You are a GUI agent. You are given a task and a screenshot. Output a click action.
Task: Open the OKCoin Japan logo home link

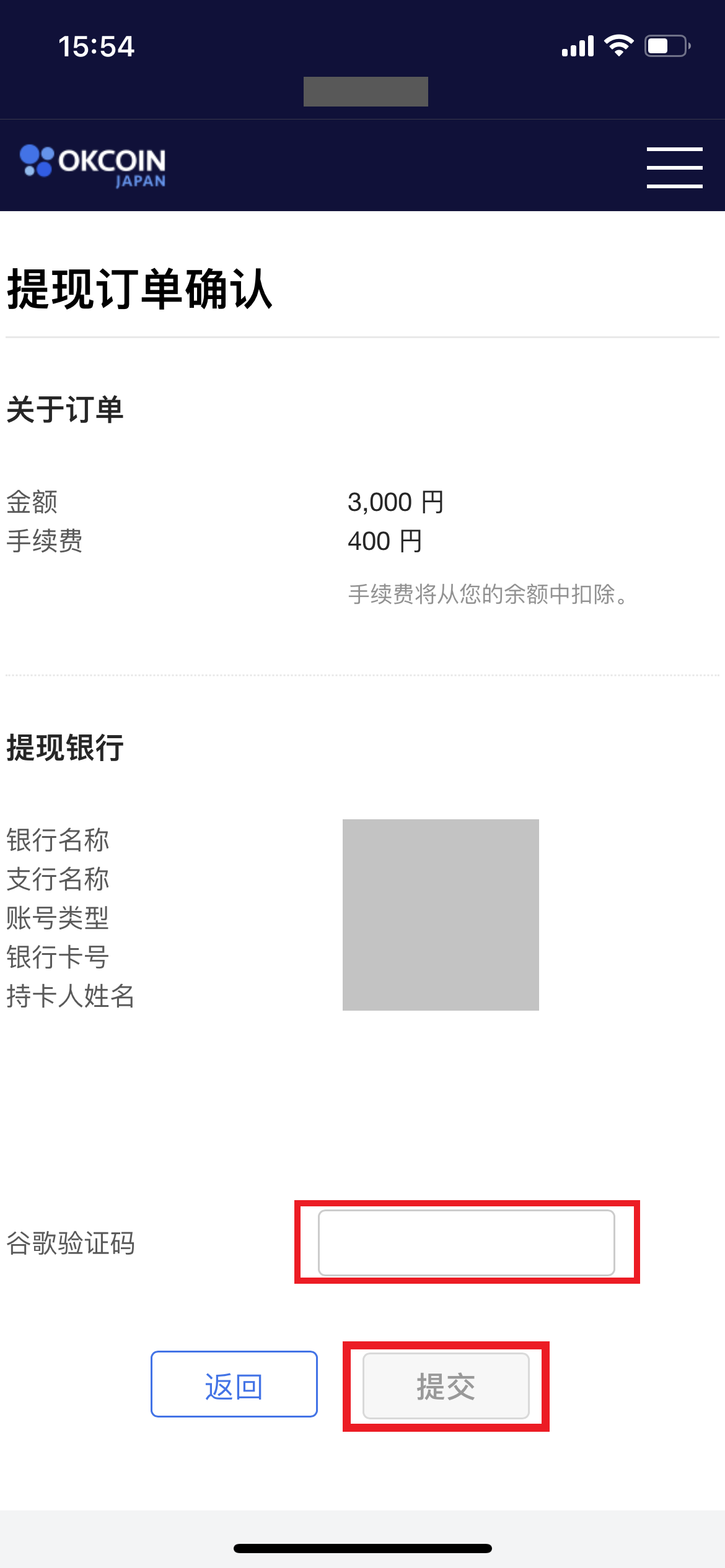tap(93, 165)
